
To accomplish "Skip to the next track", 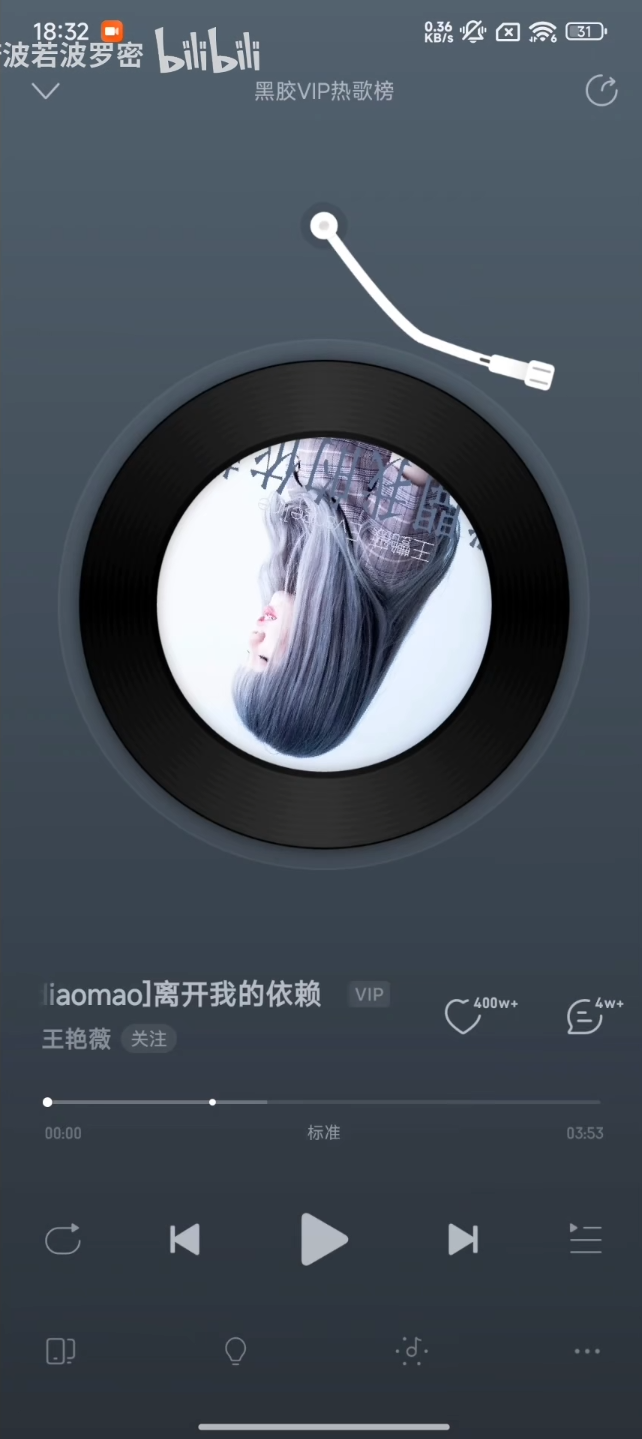I will (462, 1240).
